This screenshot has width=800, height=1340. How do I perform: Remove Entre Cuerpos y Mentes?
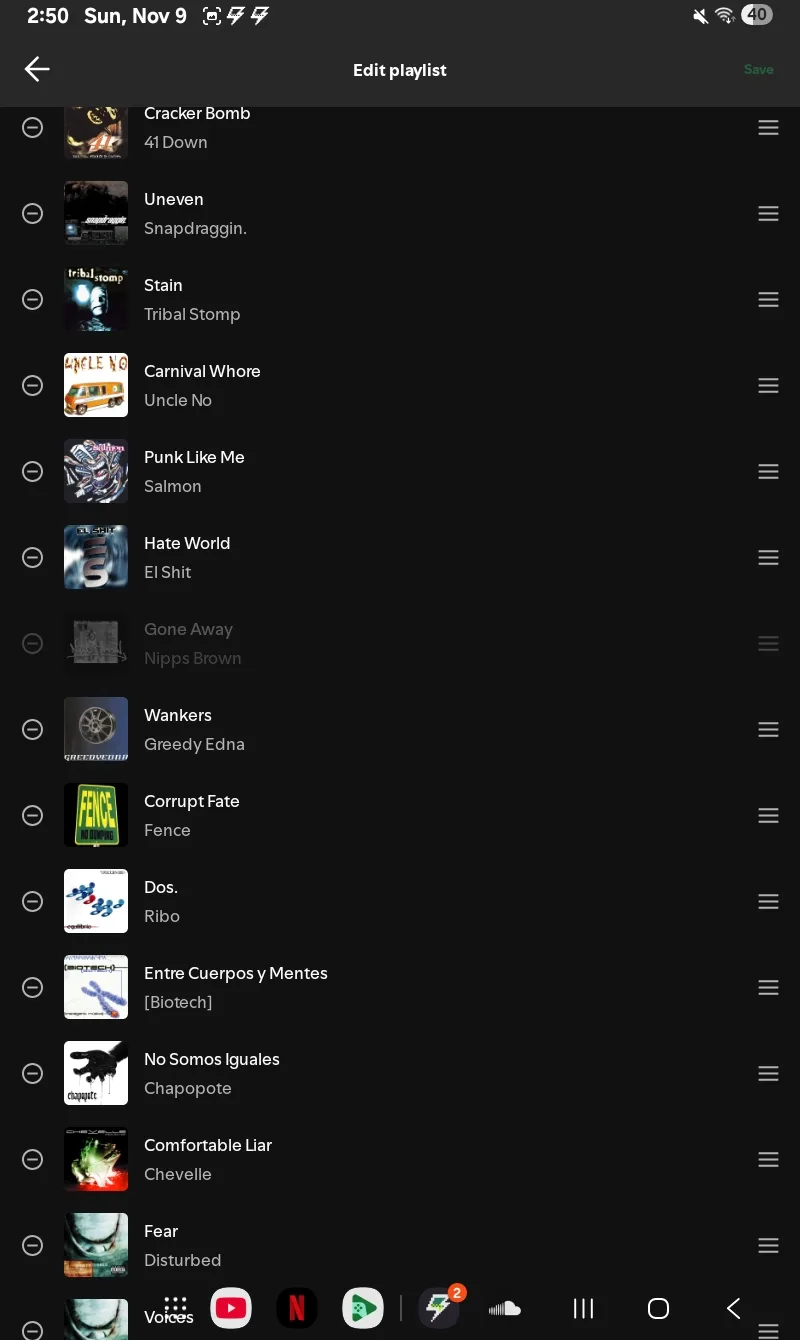(33, 987)
